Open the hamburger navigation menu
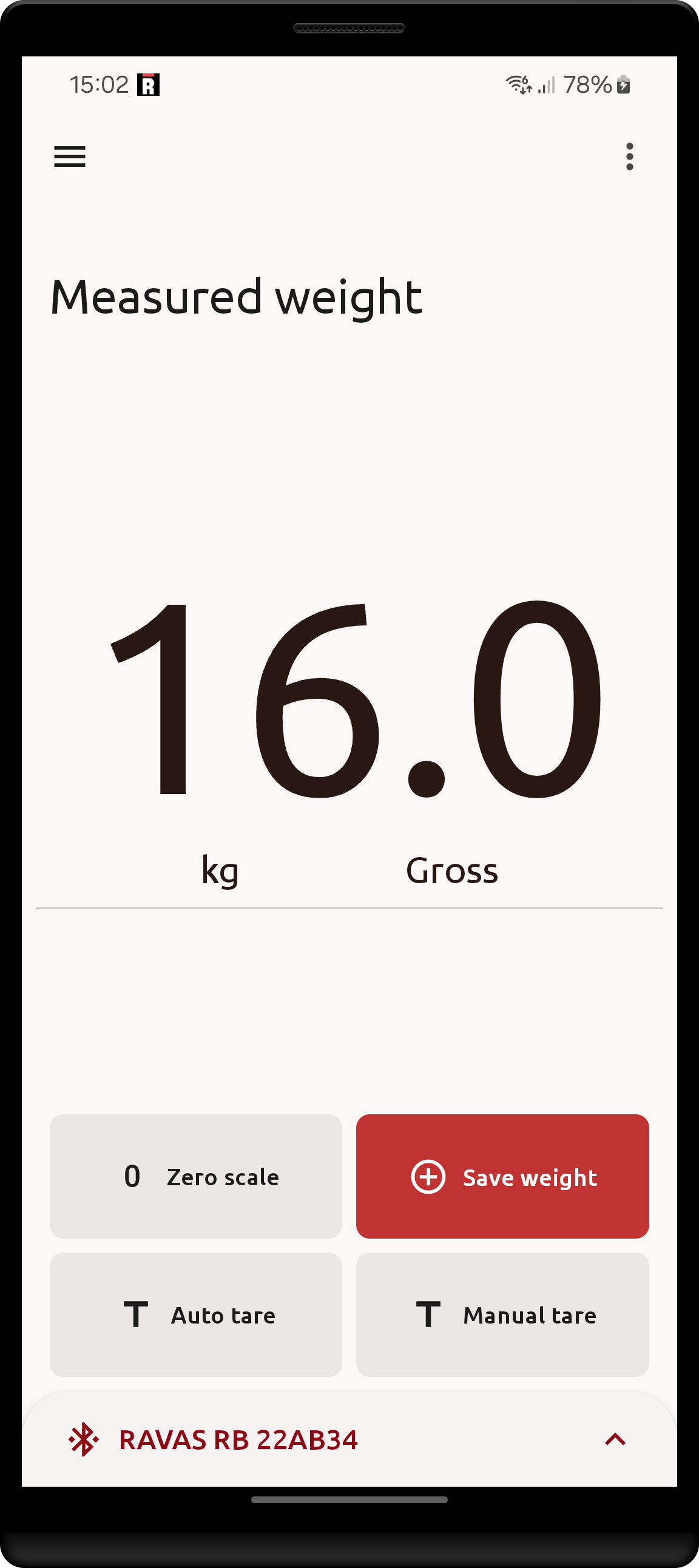The image size is (699, 1568). [70, 157]
